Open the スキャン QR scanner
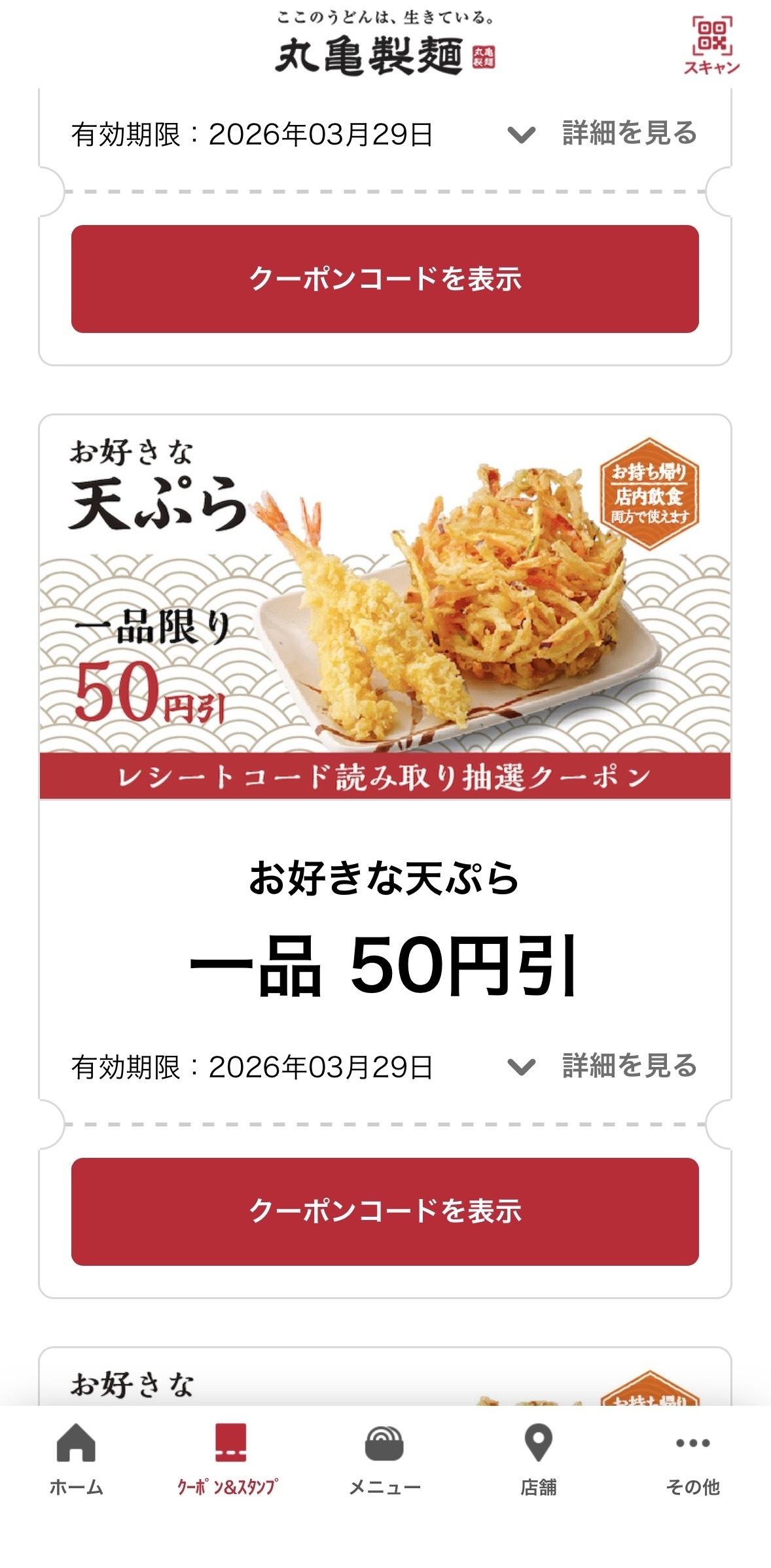The width and height of the screenshot is (771, 1568). pyautogui.click(x=711, y=45)
